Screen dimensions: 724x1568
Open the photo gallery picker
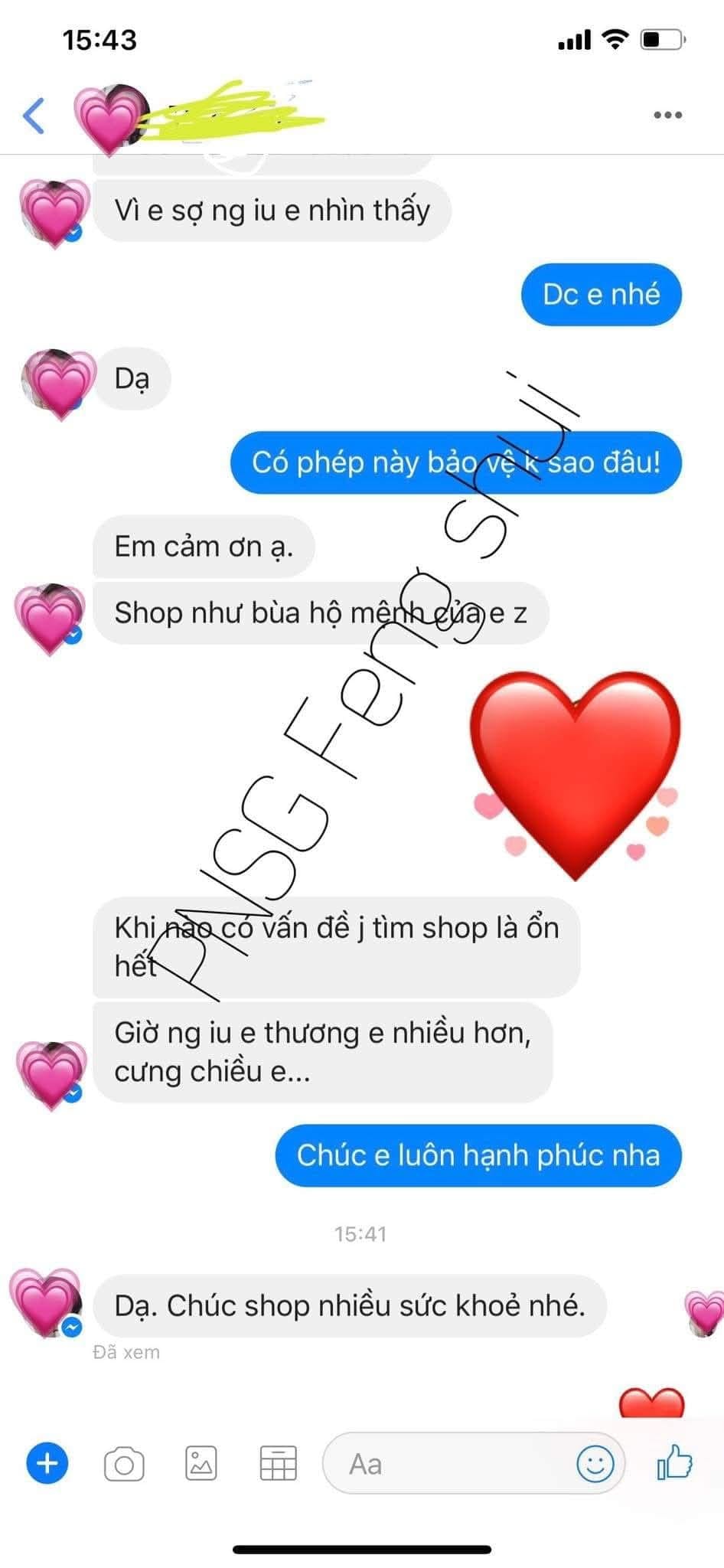coord(201,1464)
